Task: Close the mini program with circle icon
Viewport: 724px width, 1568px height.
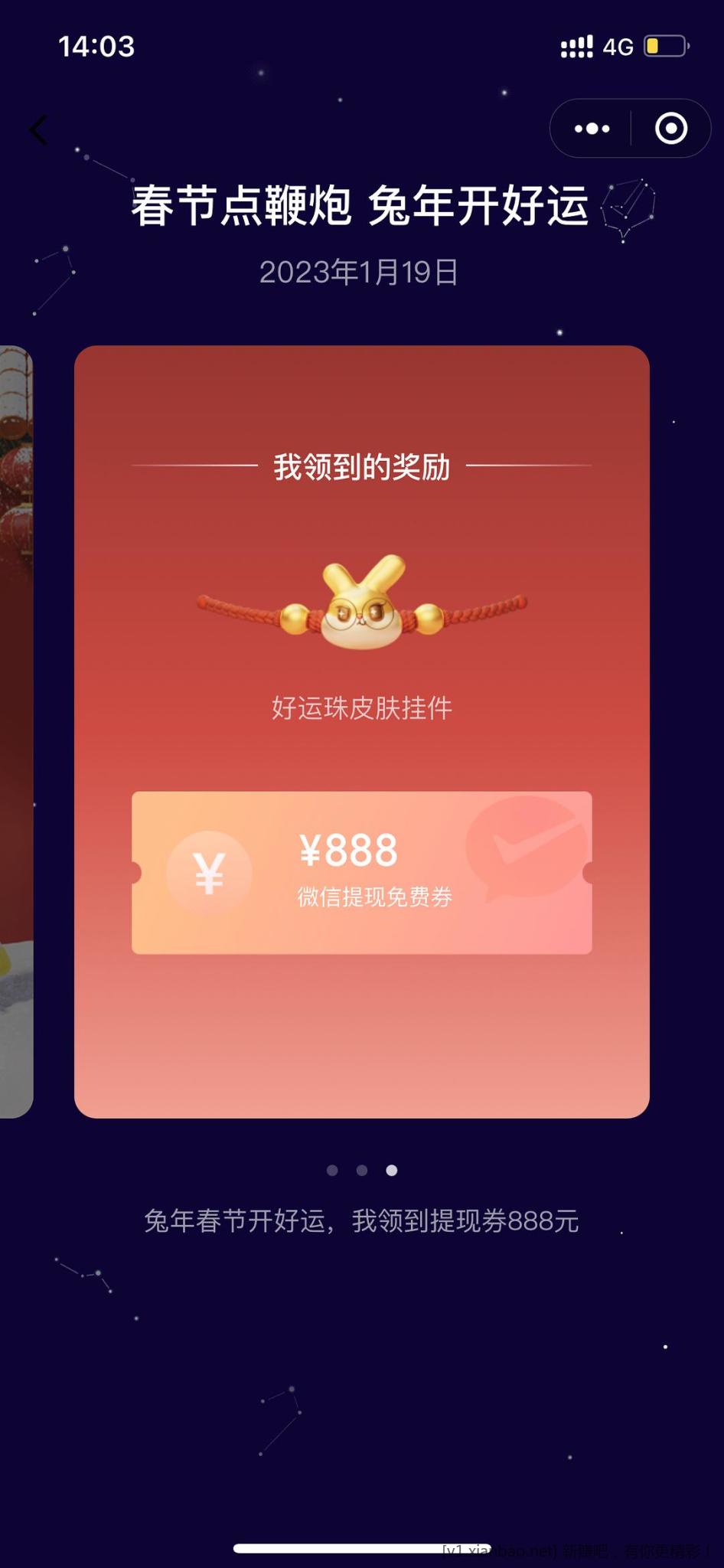Action: tap(671, 129)
